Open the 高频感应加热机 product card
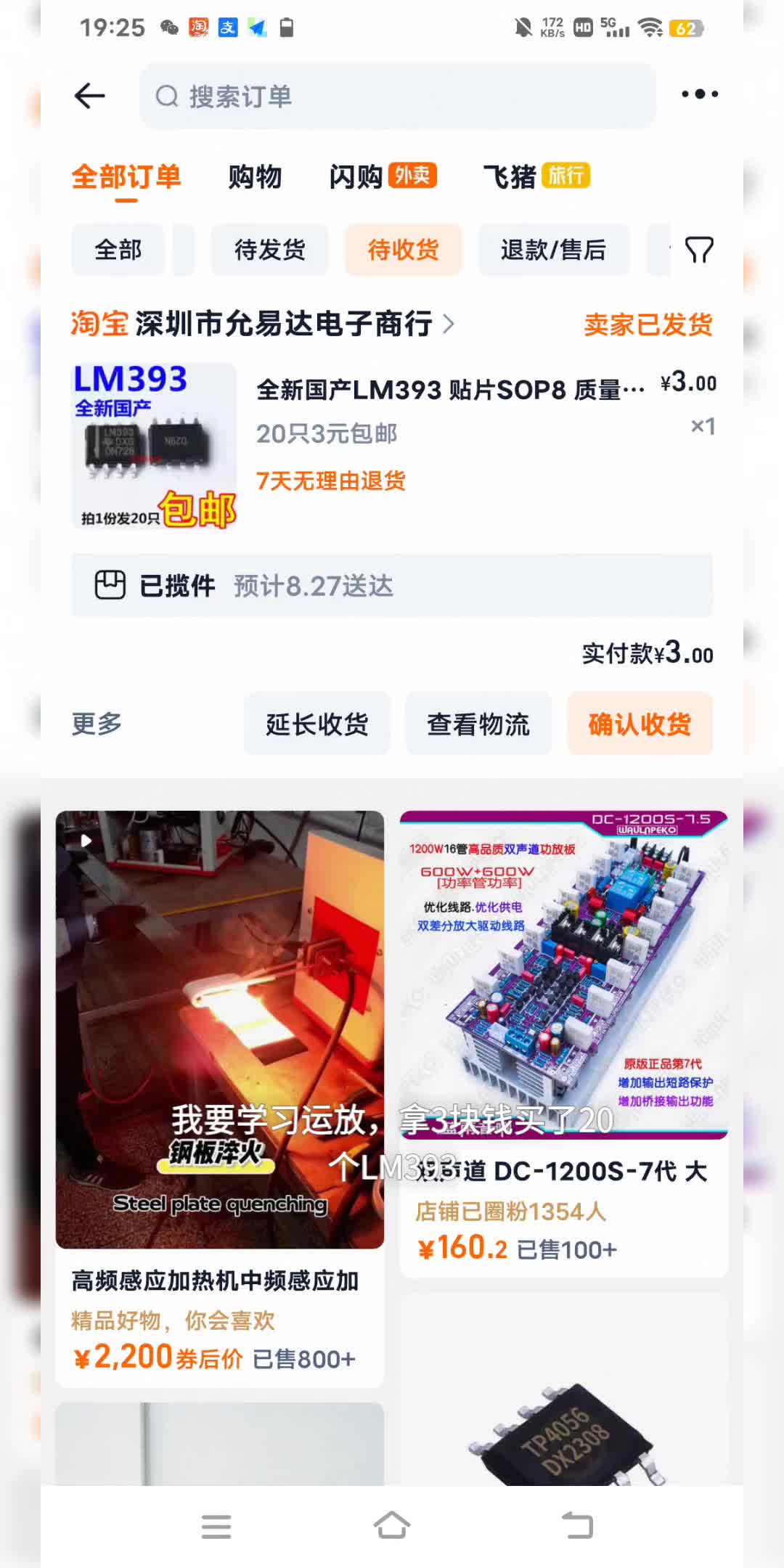The width and height of the screenshot is (784, 1568). (220, 1099)
